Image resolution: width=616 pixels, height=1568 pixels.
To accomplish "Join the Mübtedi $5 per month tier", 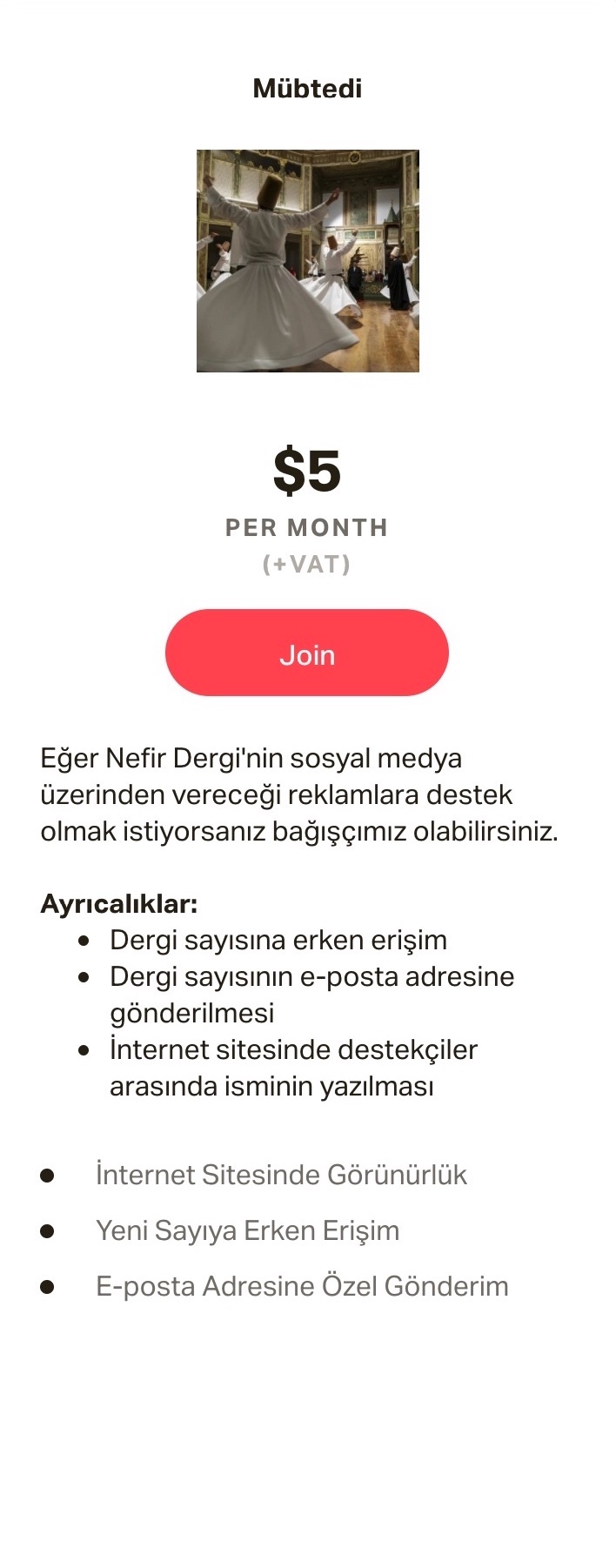I will tap(307, 653).
